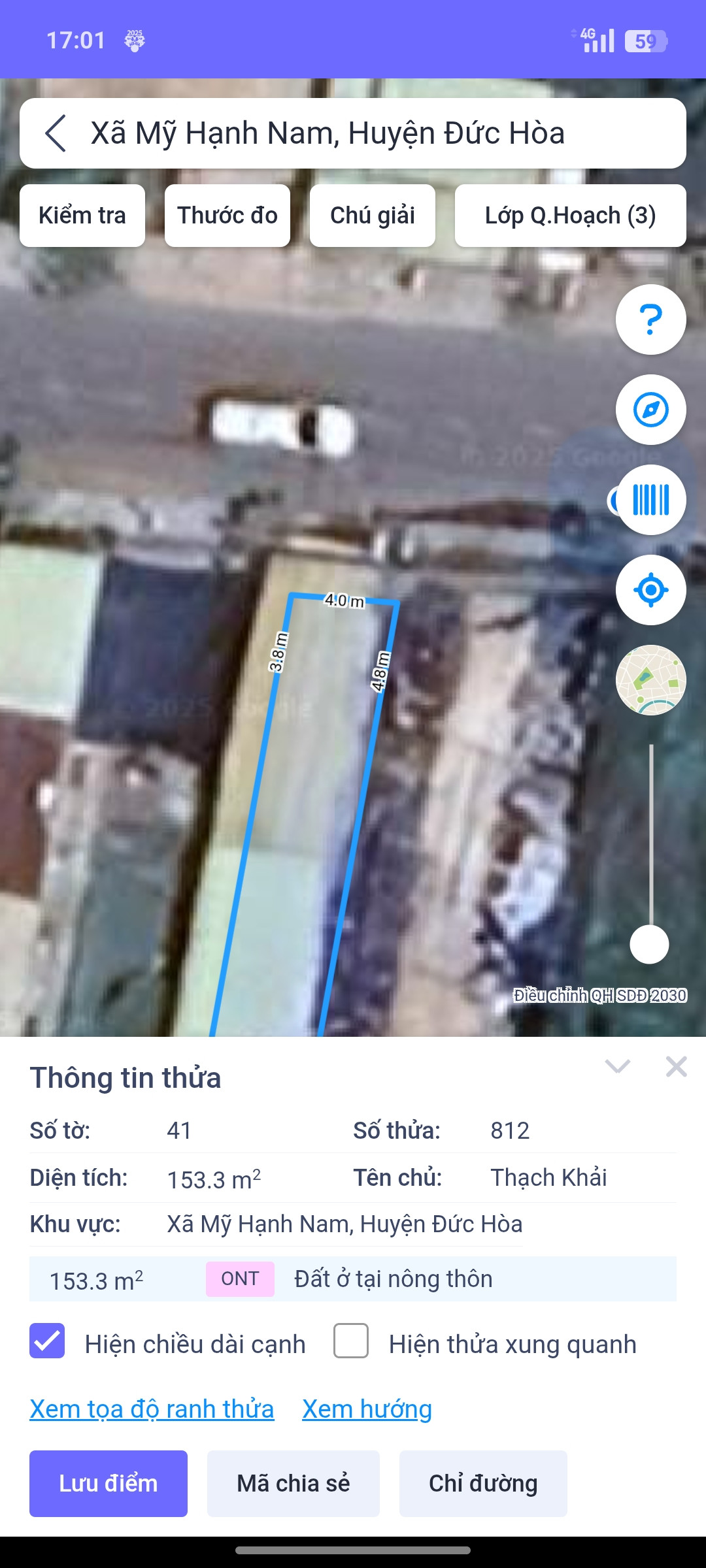Close the Thông tin thửa panel
This screenshot has width=706, height=1568.
676,1067
